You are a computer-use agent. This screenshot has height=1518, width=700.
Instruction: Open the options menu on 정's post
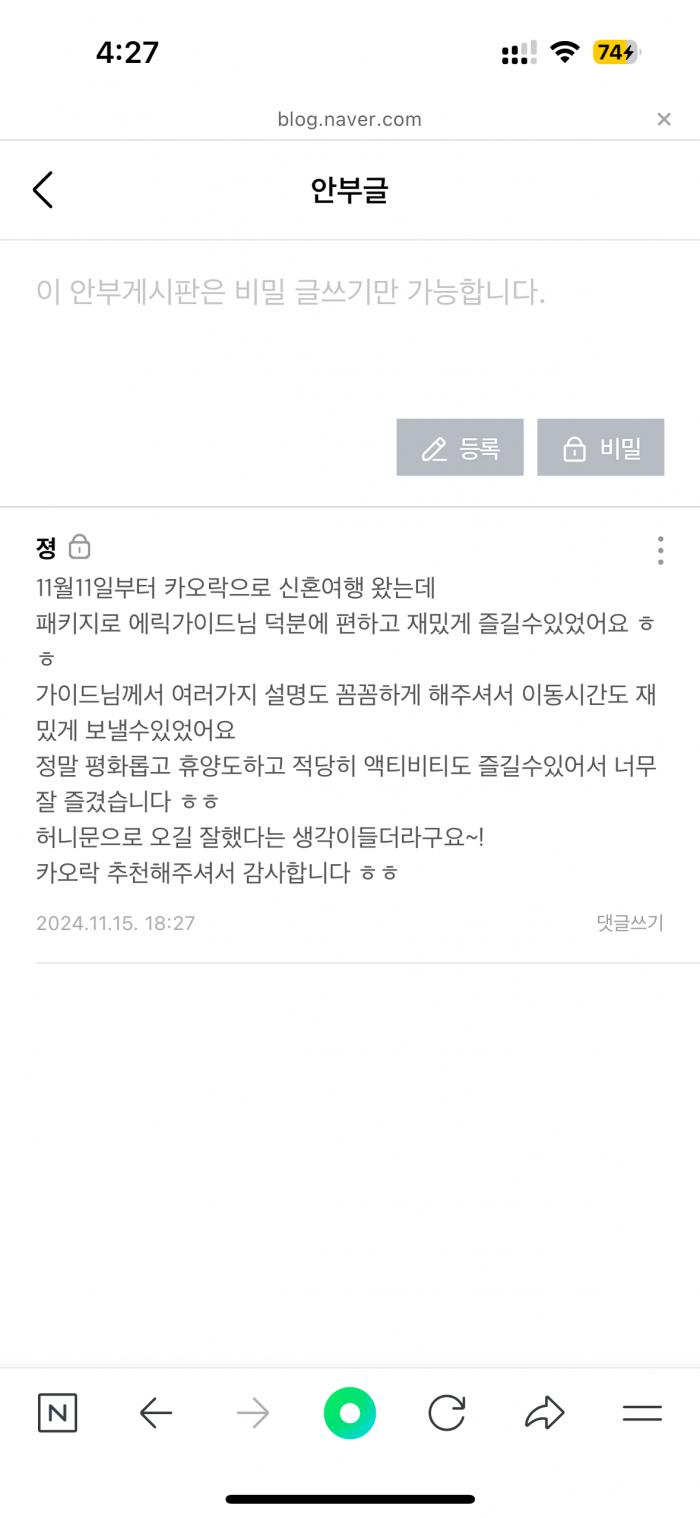660,550
